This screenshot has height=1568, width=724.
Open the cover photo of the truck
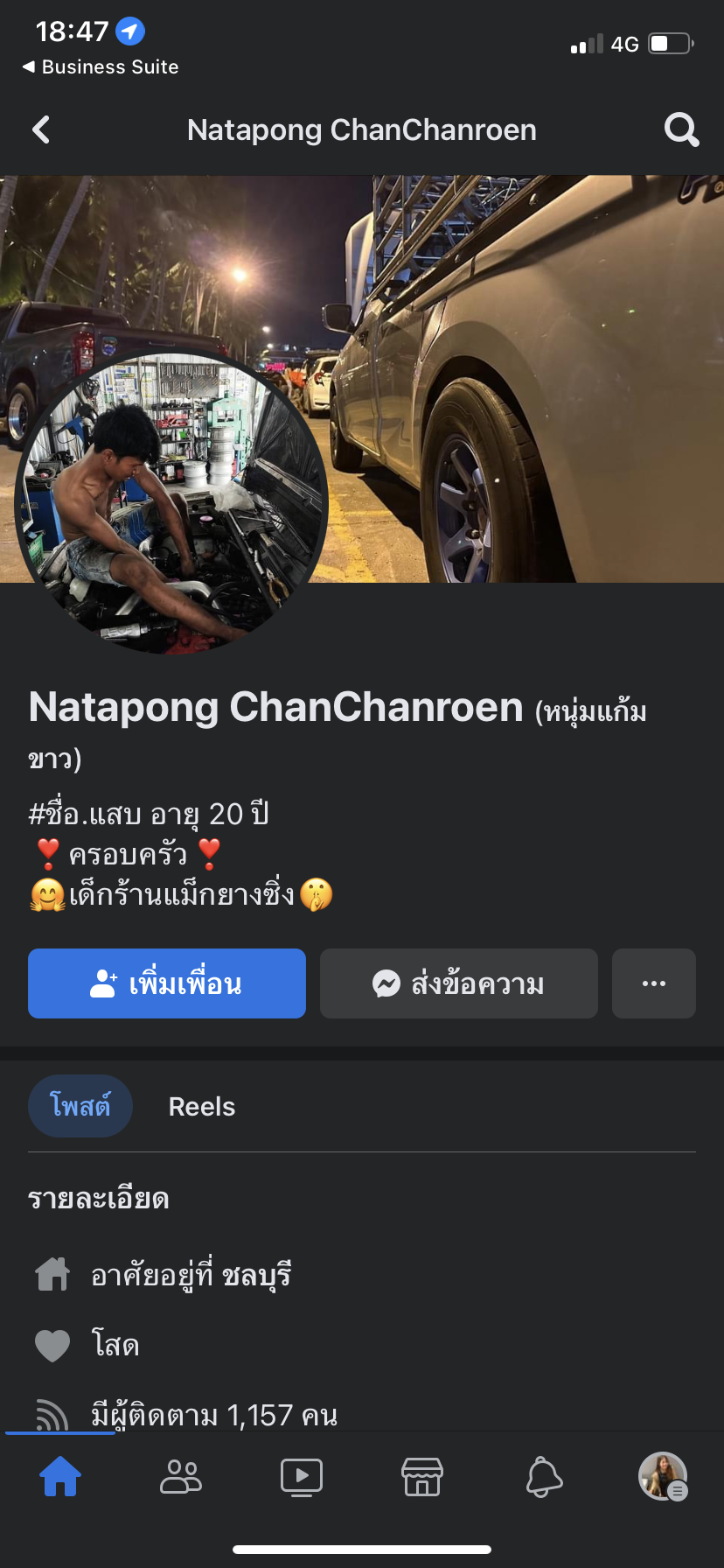525,350
